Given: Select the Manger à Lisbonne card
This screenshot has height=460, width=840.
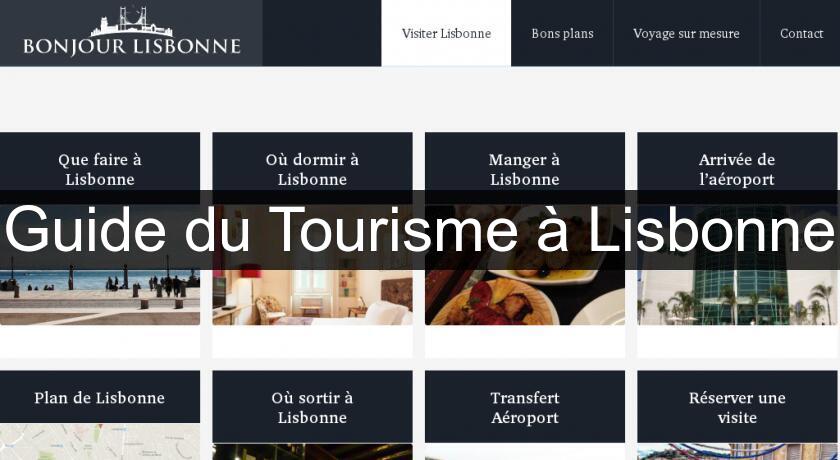Looking at the screenshot, I should click(x=524, y=168).
